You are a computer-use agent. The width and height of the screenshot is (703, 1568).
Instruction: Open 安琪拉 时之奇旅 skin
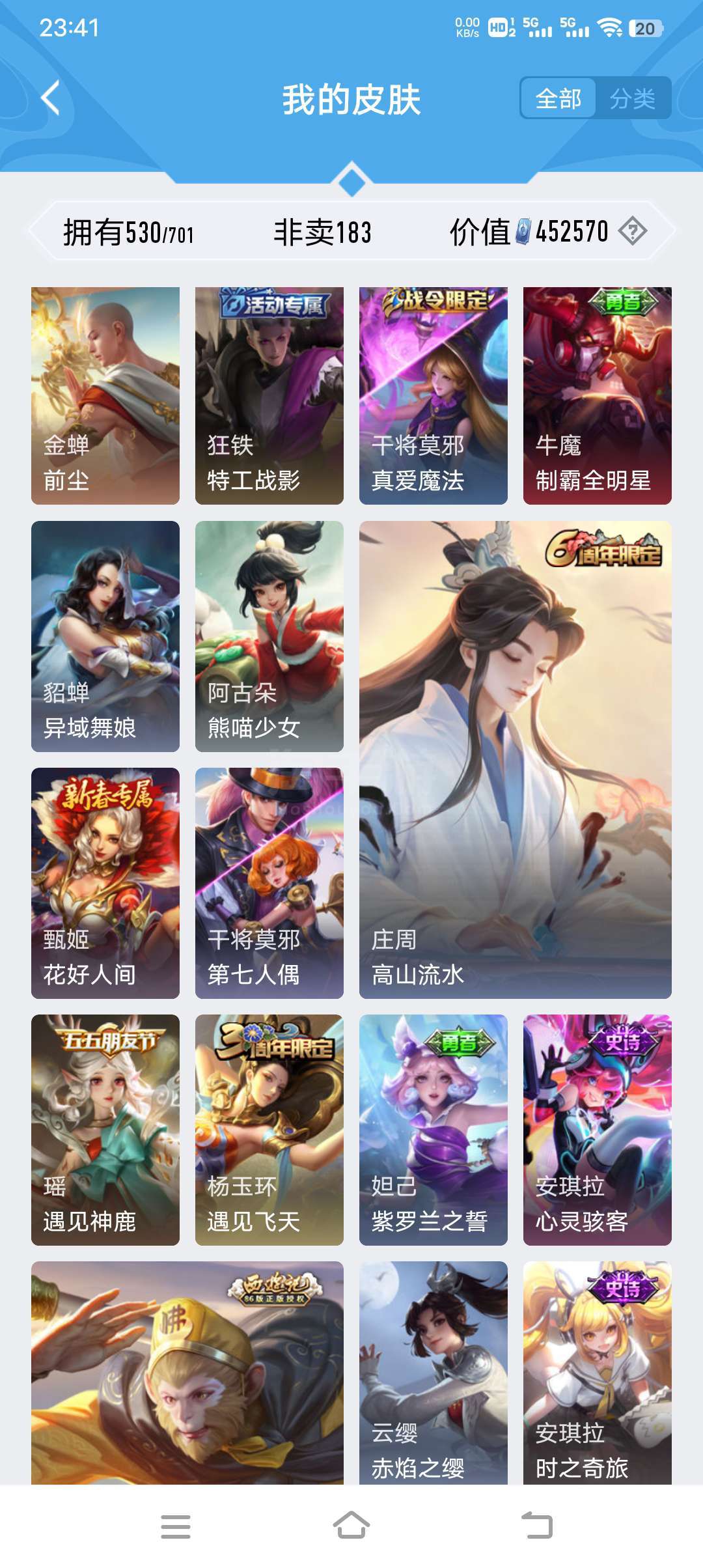coord(598,1373)
